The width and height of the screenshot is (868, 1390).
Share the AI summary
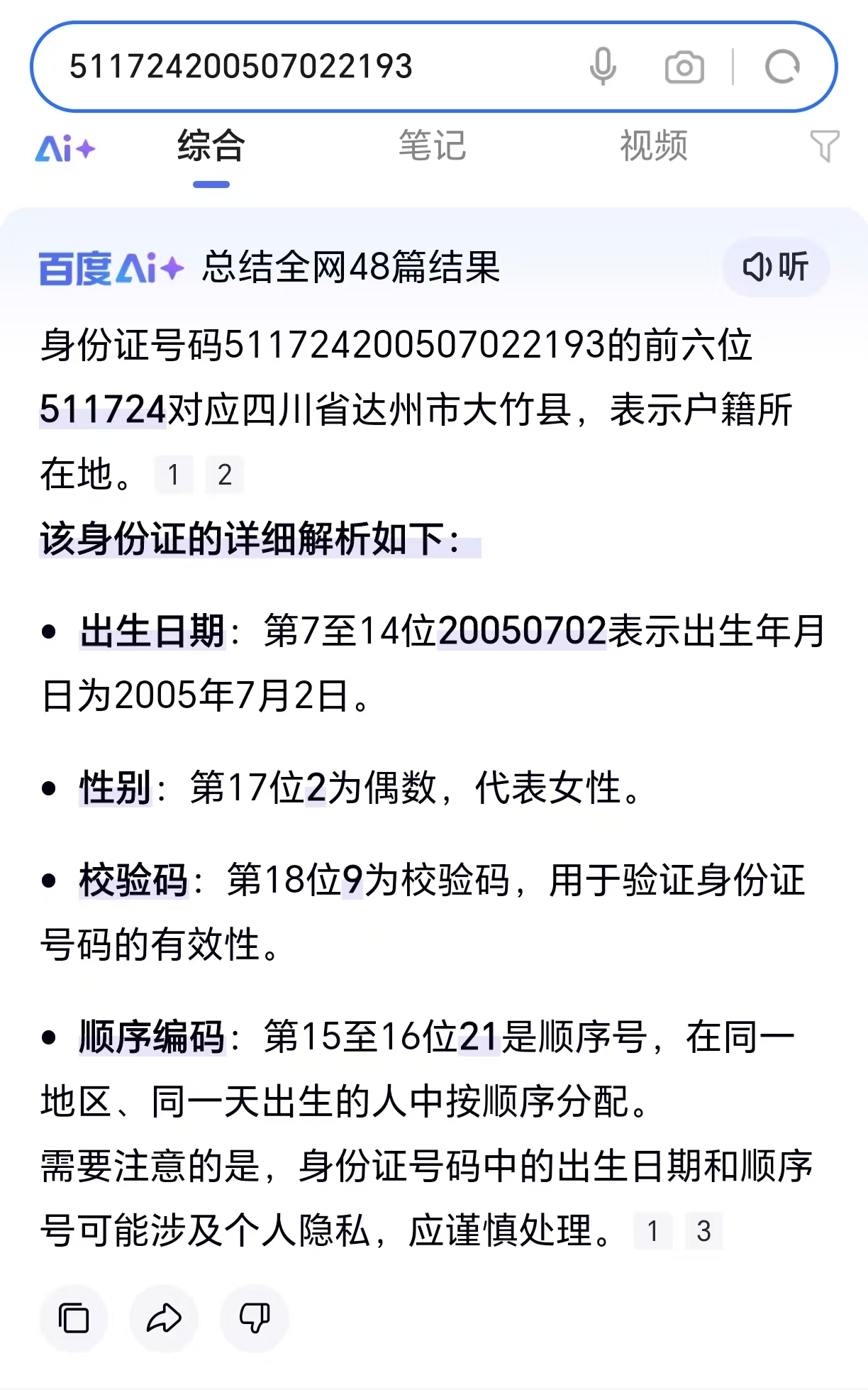coord(164,1318)
